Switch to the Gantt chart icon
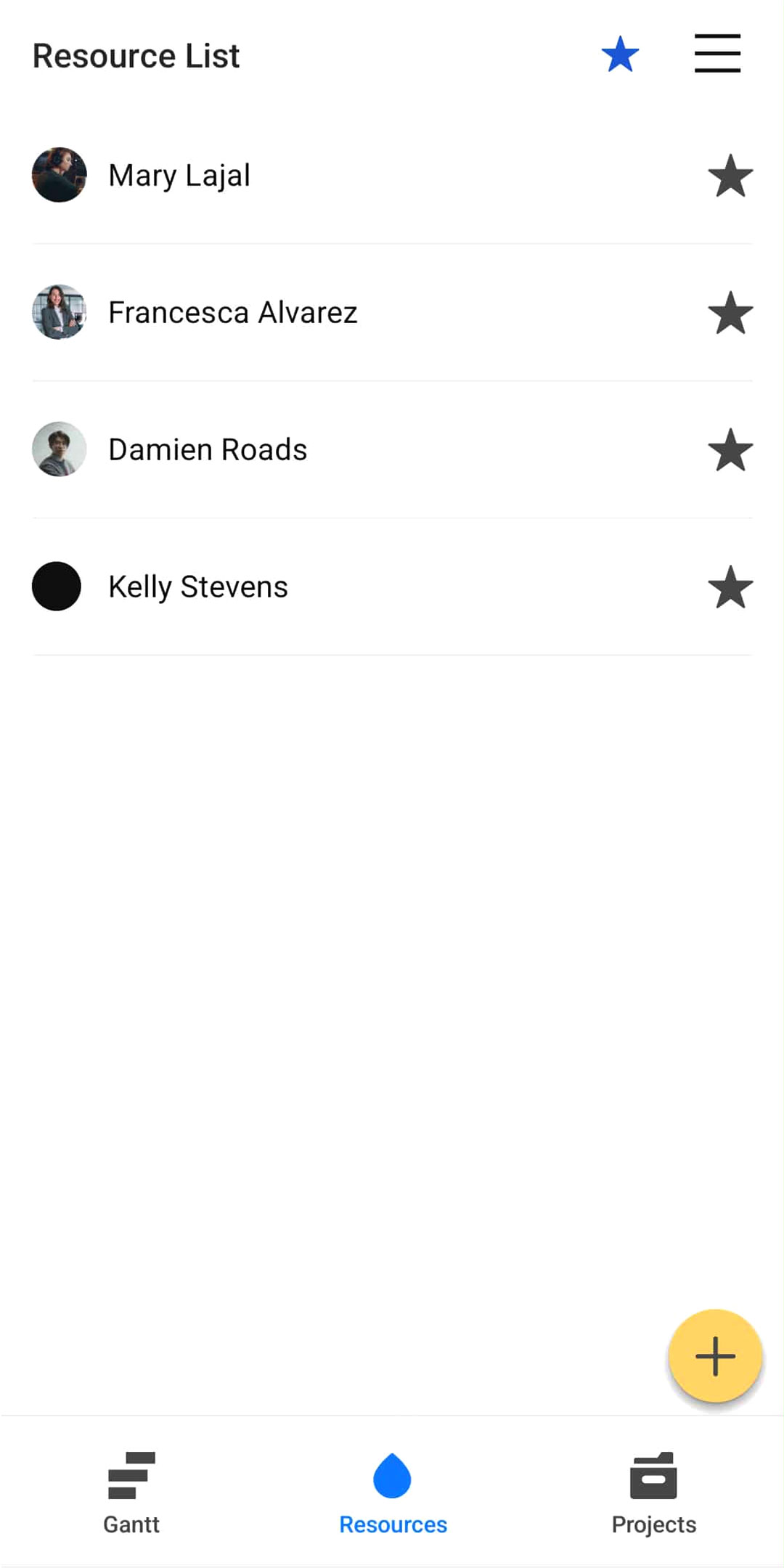The image size is (784, 1568). point(131,1475)
